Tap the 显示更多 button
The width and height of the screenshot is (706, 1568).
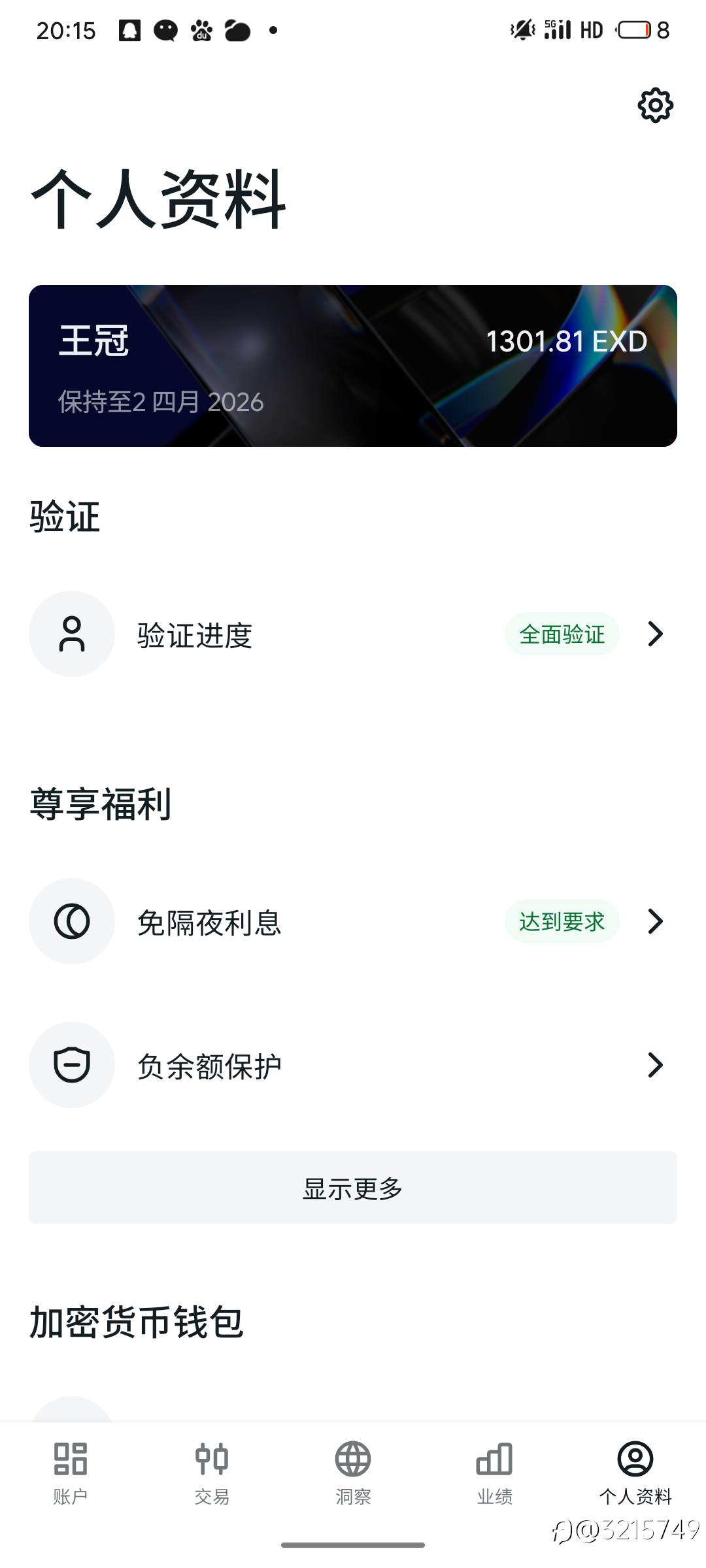[x=353, y=1188]
